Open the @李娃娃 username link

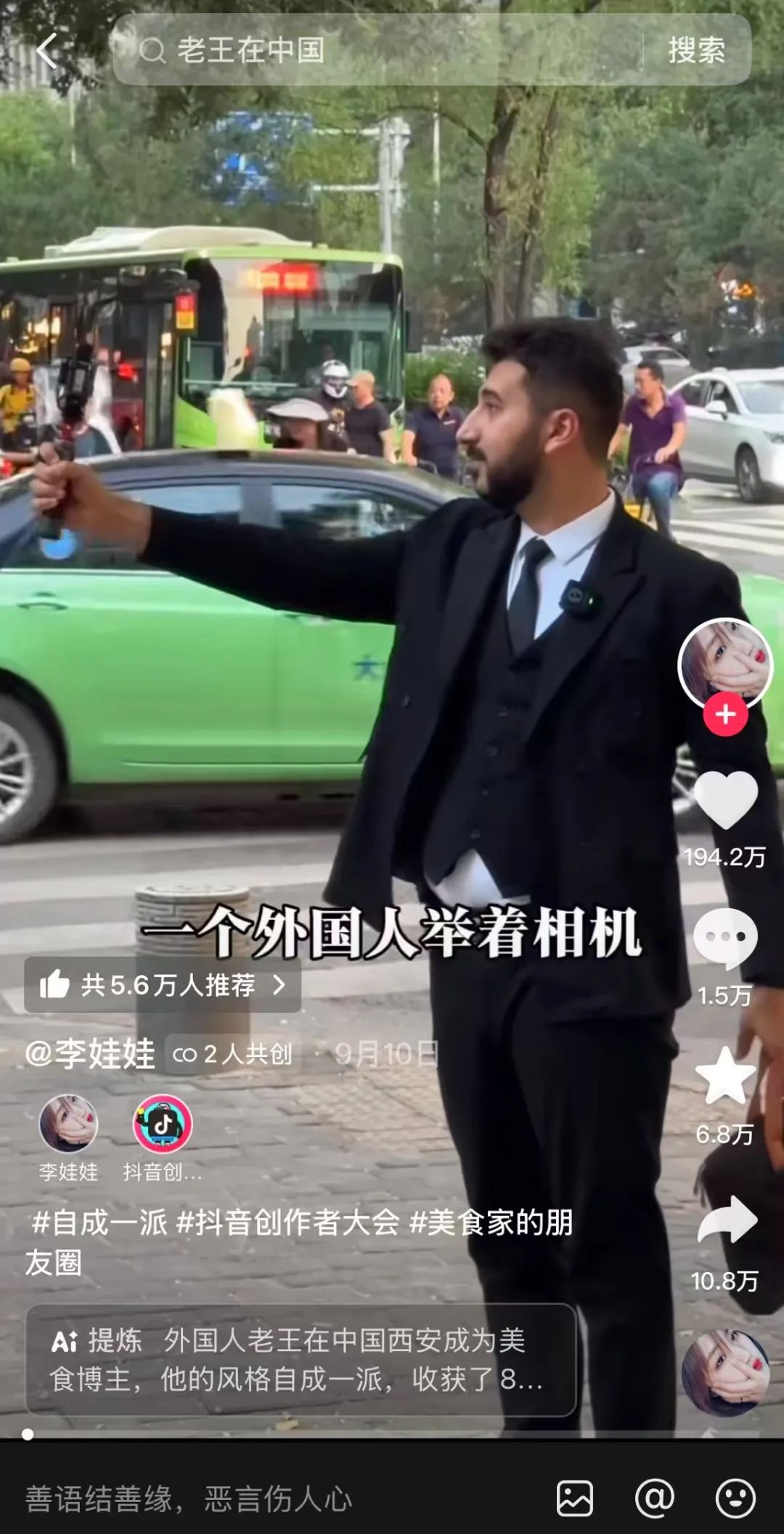click(91, 1053)
